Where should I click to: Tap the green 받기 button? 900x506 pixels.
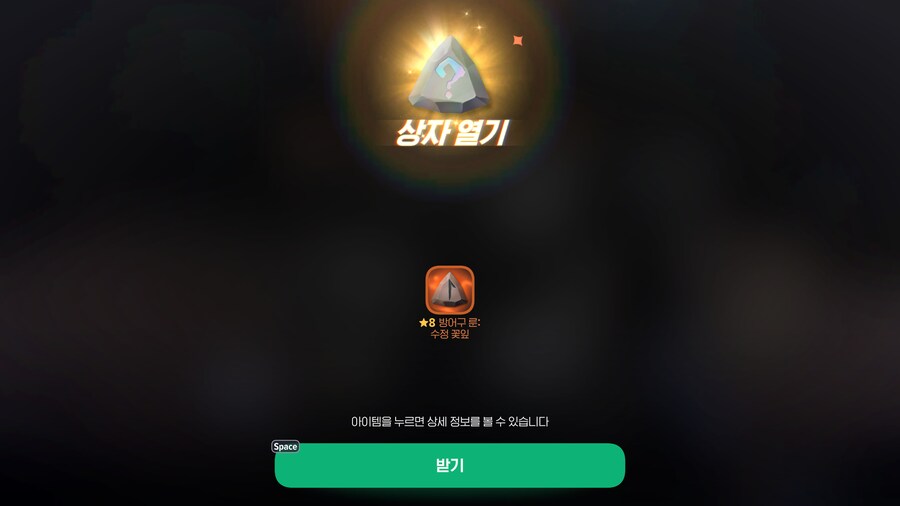[x=449, y=465]
